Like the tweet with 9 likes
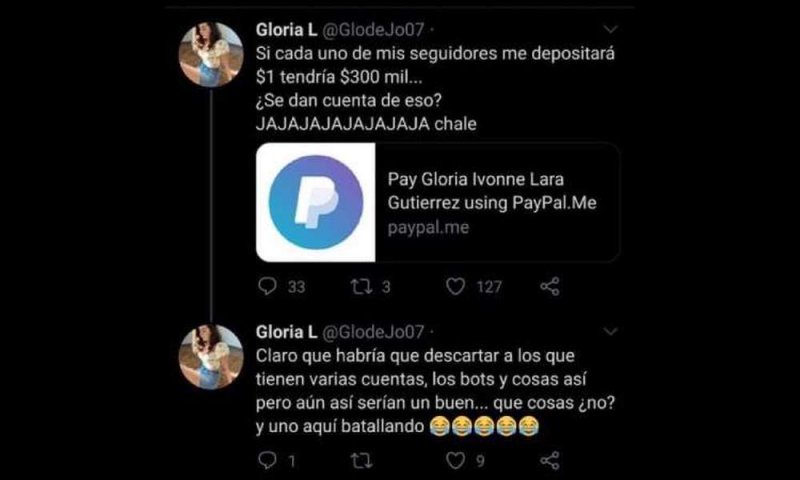 [456, 460]
